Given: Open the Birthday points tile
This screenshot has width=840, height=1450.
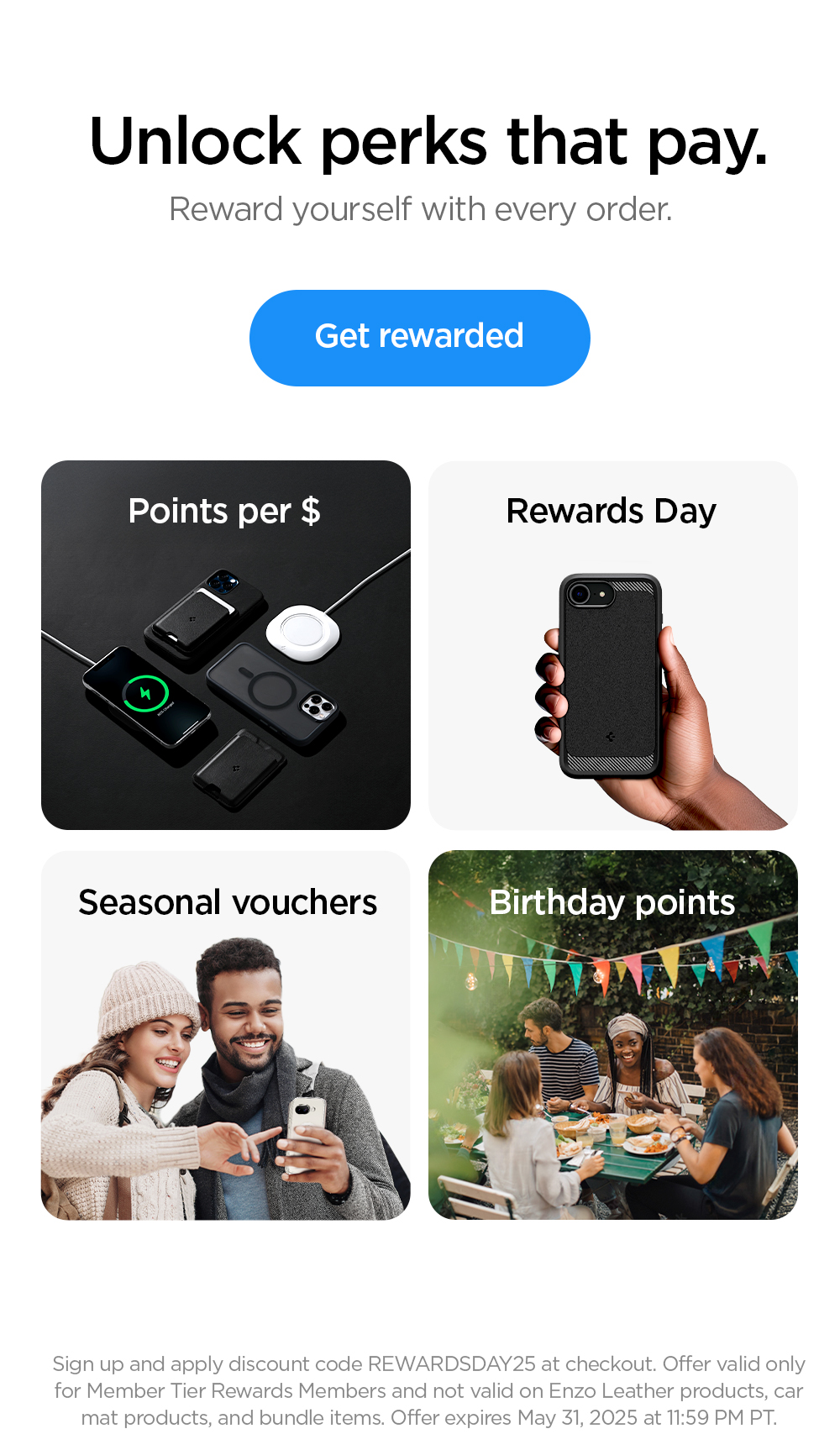Looking at the screenshot, I should click(612, 1035).
